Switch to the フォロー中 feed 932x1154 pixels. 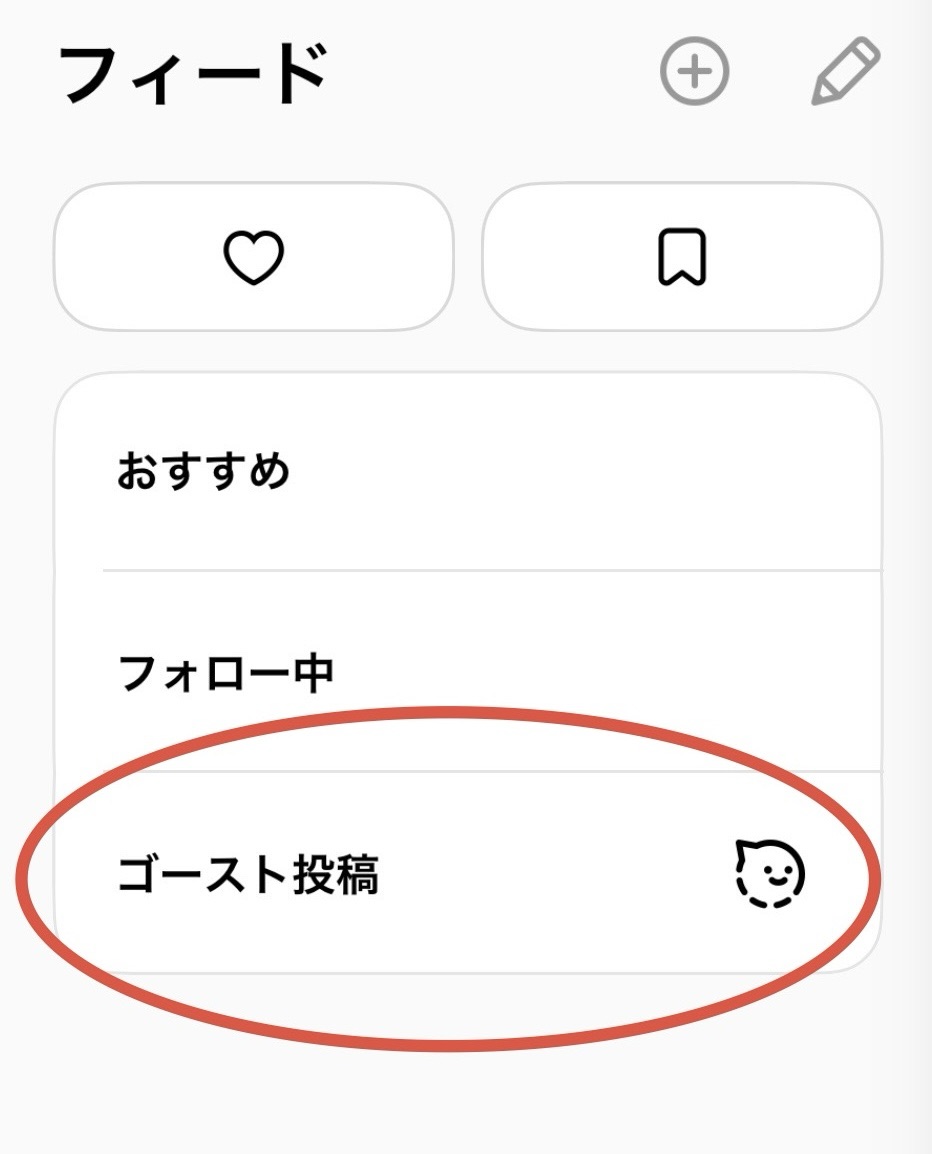[x=467, y=673]
